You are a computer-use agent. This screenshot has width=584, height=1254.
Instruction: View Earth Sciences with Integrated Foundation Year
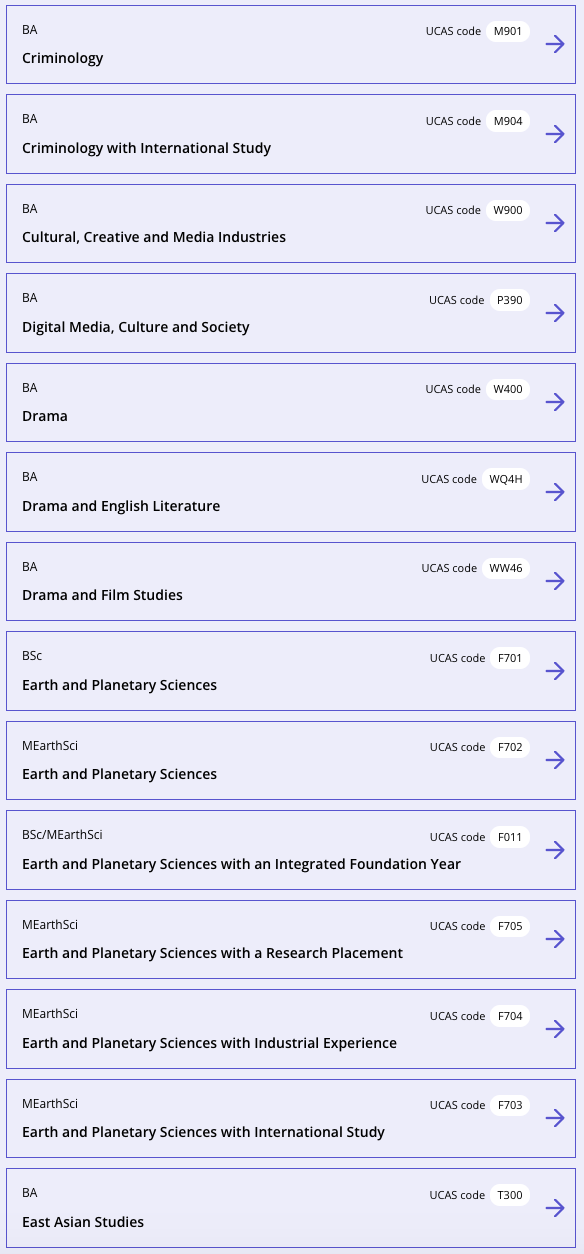click(291, 850)
